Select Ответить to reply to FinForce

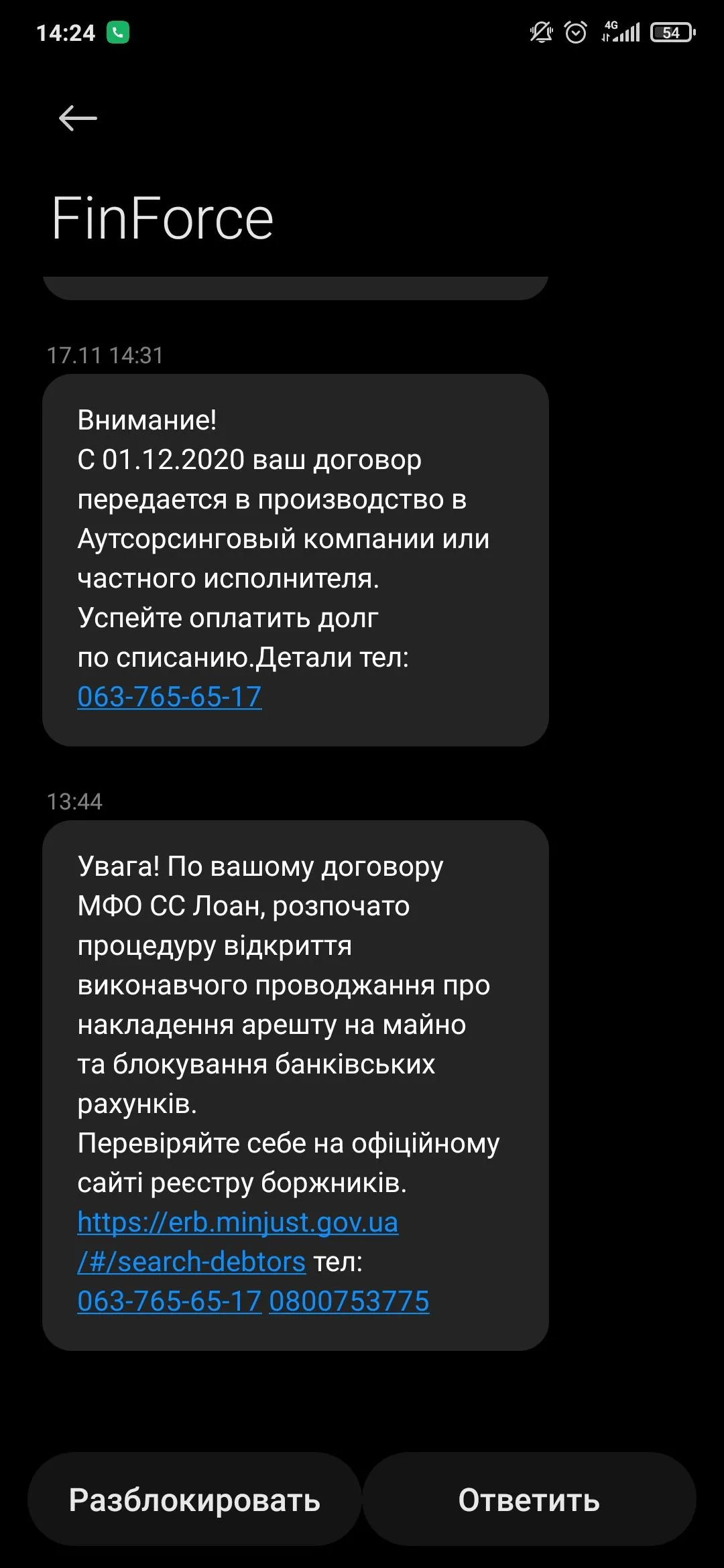click(529, 1500)
